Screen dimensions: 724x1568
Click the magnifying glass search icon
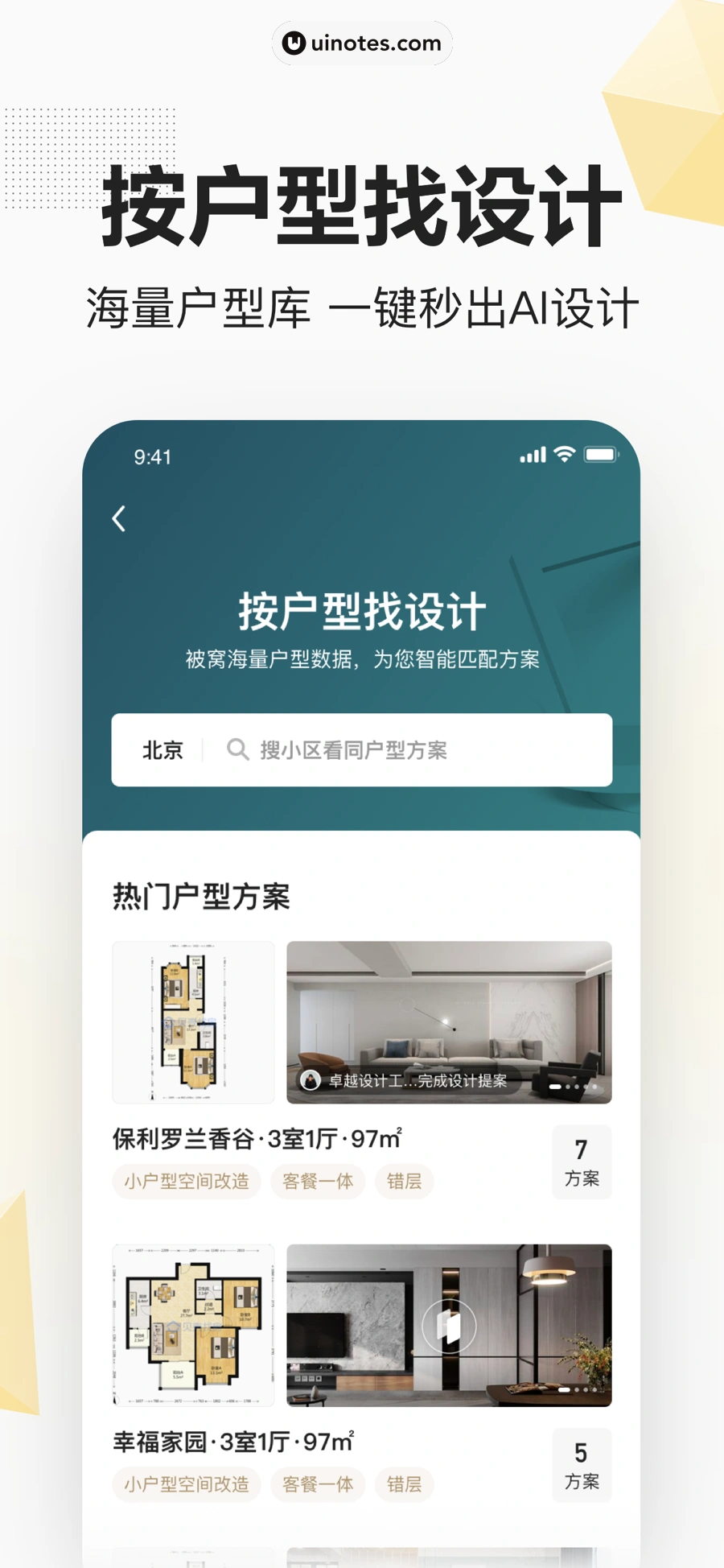click(238, 749)
